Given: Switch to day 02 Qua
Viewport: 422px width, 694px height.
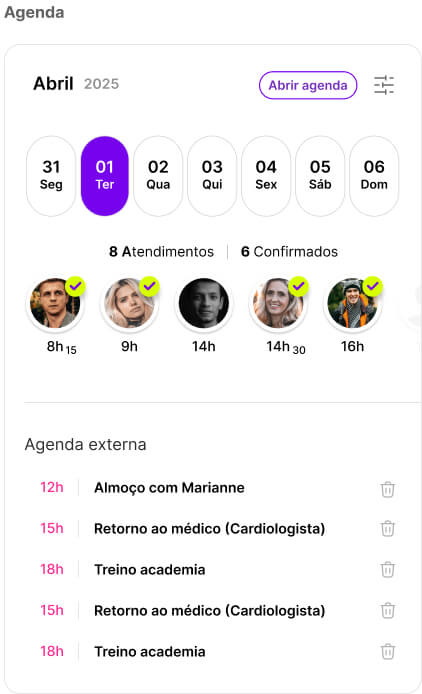Looking at the screenshot, I should coord(158,176).
